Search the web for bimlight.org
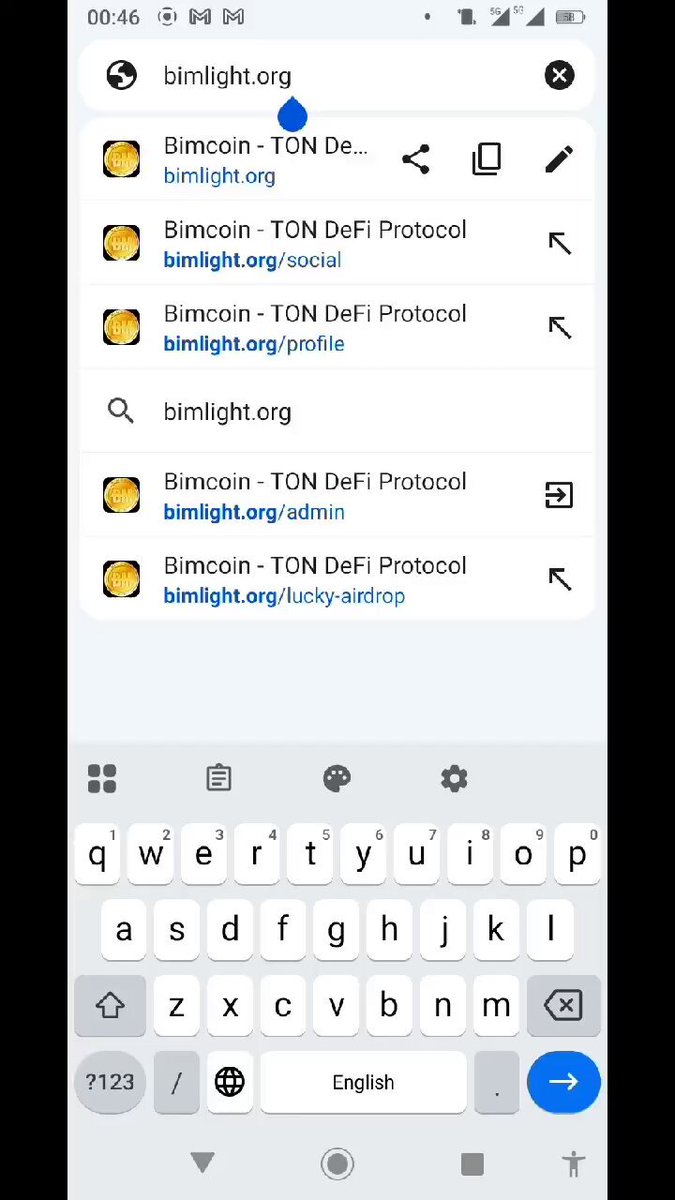This screenshot has height=1200, width=675. [337, 411]
